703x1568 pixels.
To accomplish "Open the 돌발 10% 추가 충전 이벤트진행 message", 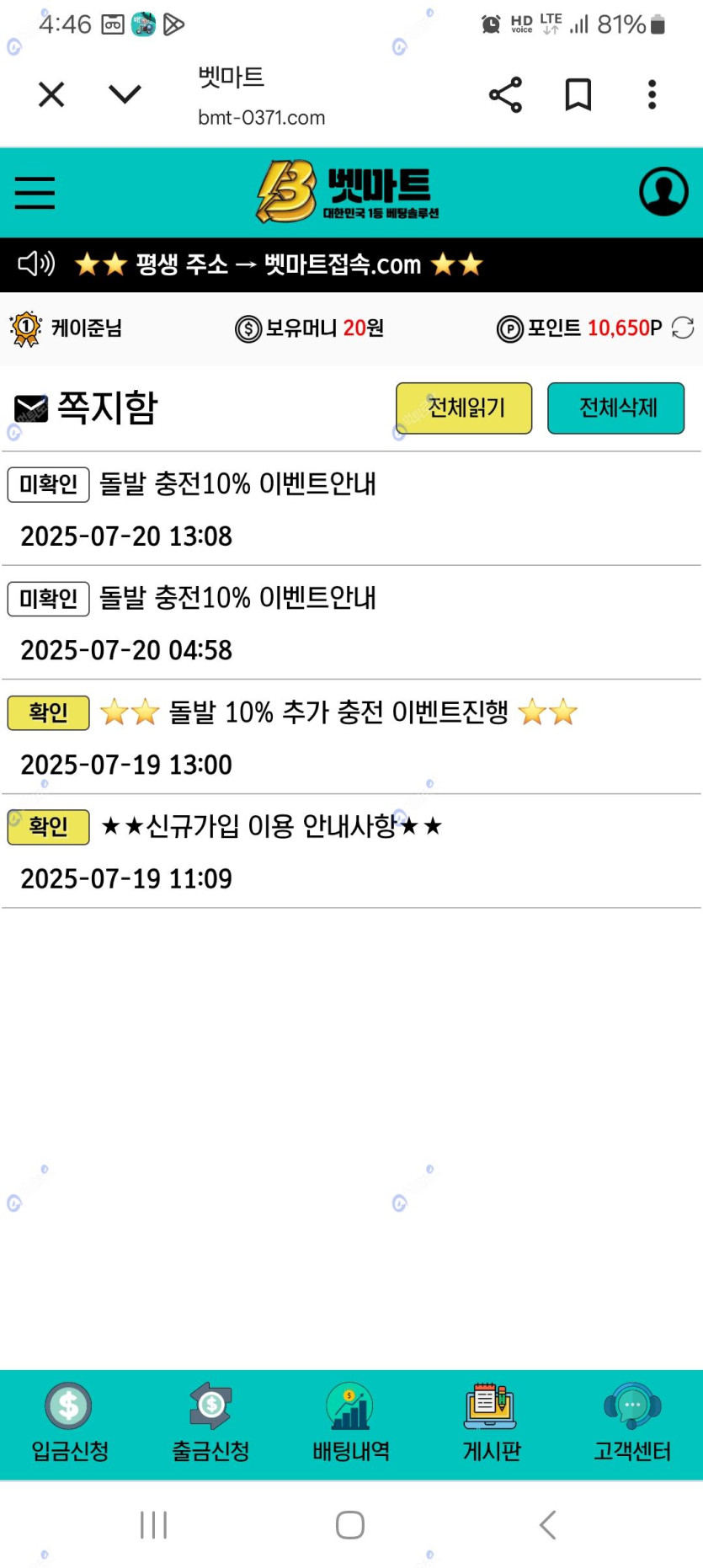I will tap(338, 712).
